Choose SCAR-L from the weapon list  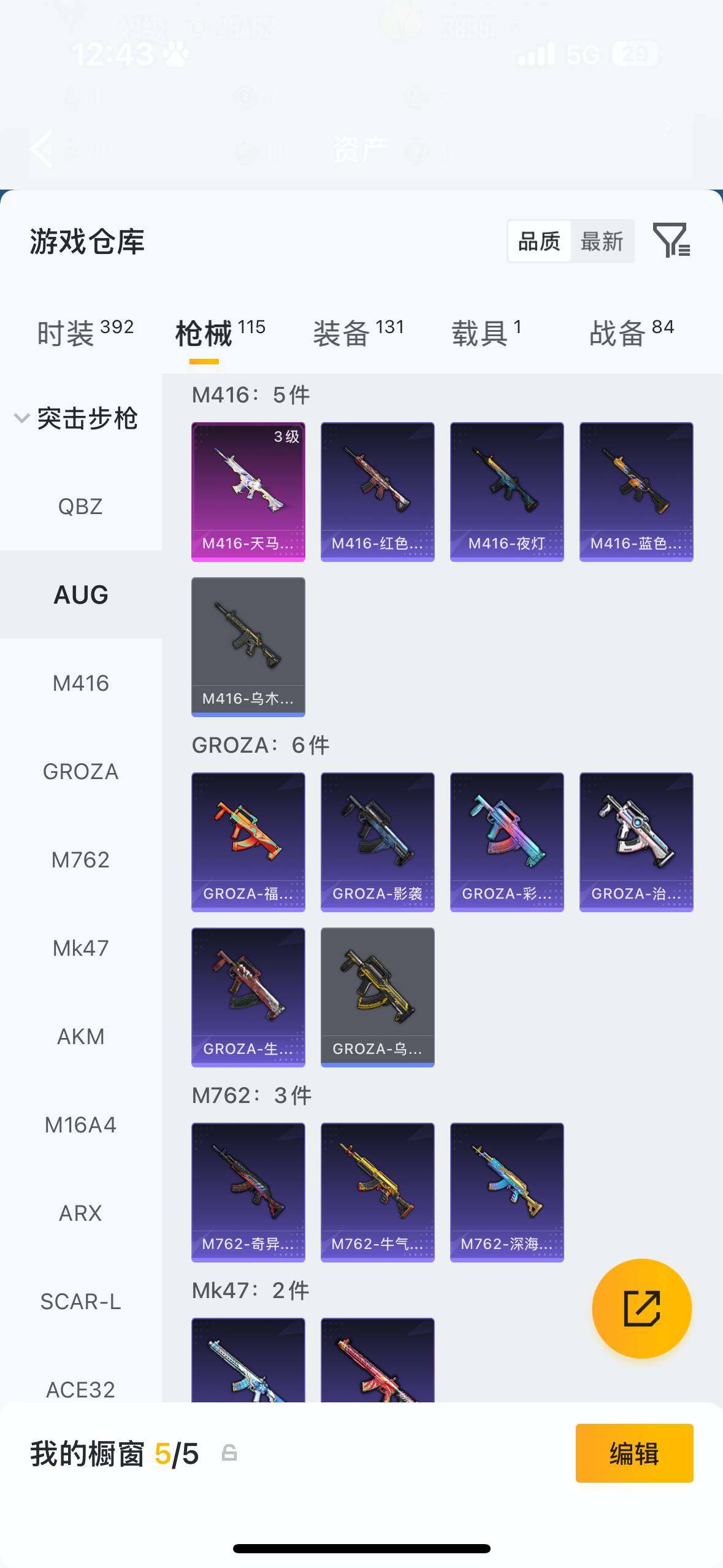[80, 1302]
